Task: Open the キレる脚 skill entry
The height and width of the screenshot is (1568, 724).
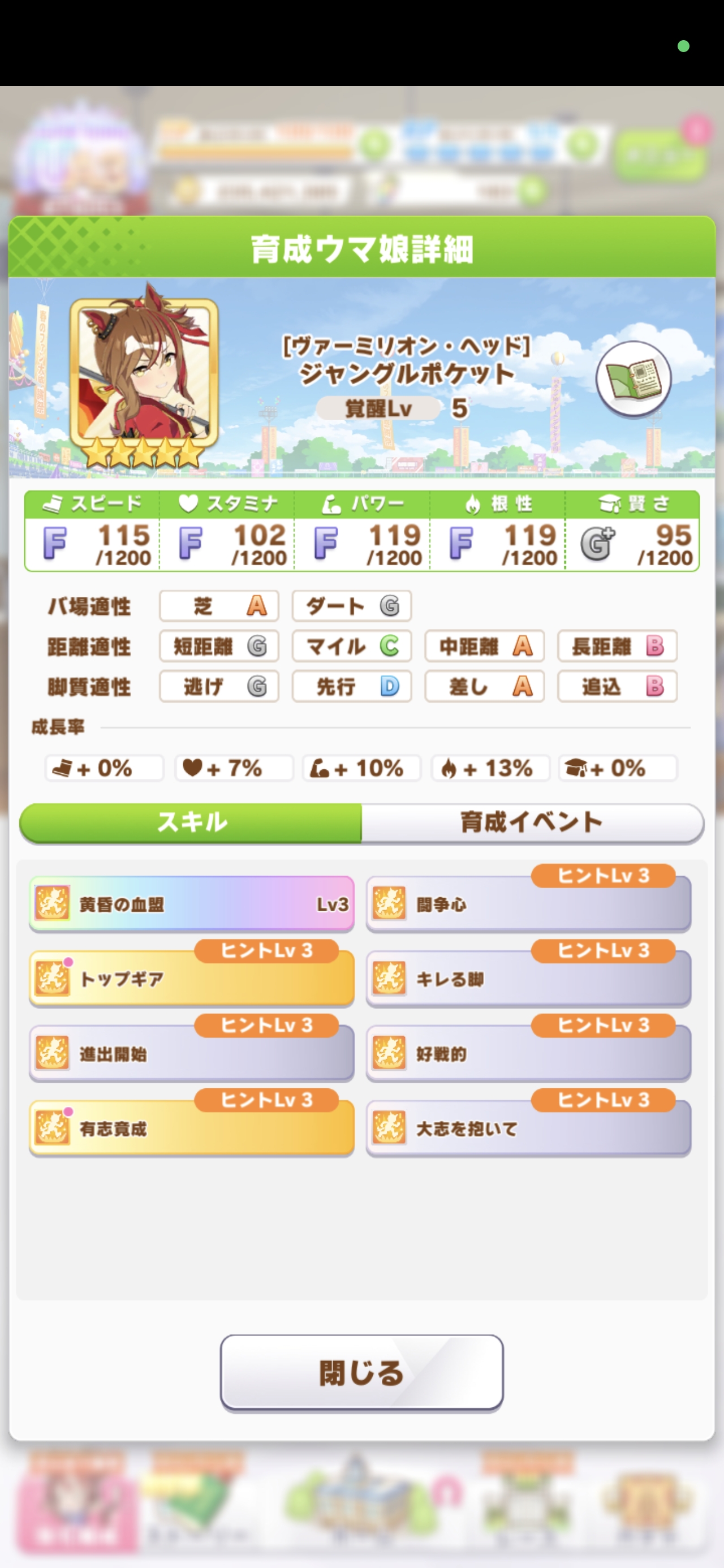Action: (528, 979)
